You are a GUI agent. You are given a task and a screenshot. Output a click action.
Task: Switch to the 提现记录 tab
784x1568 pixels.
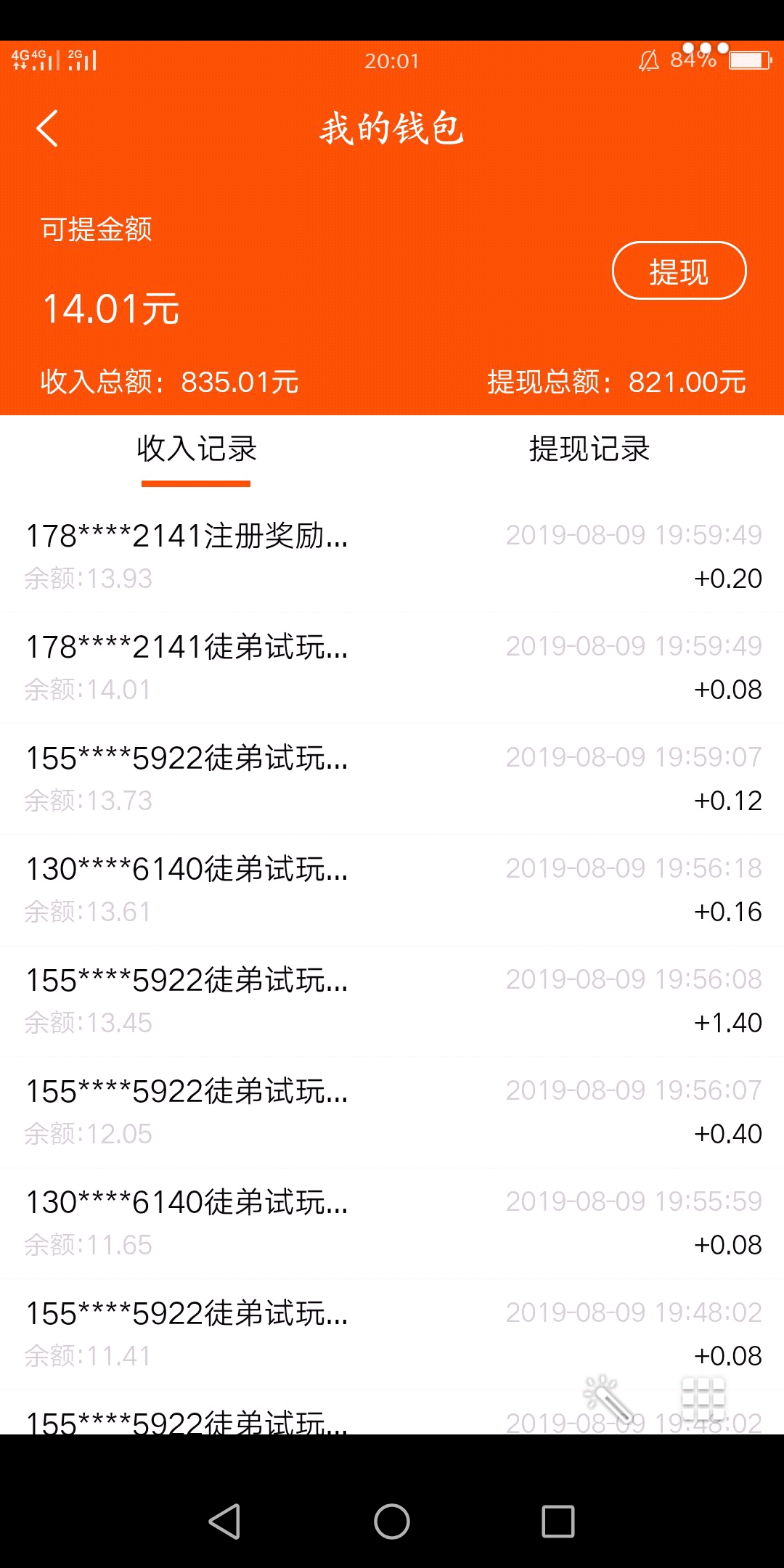click(x=589, y=449)
